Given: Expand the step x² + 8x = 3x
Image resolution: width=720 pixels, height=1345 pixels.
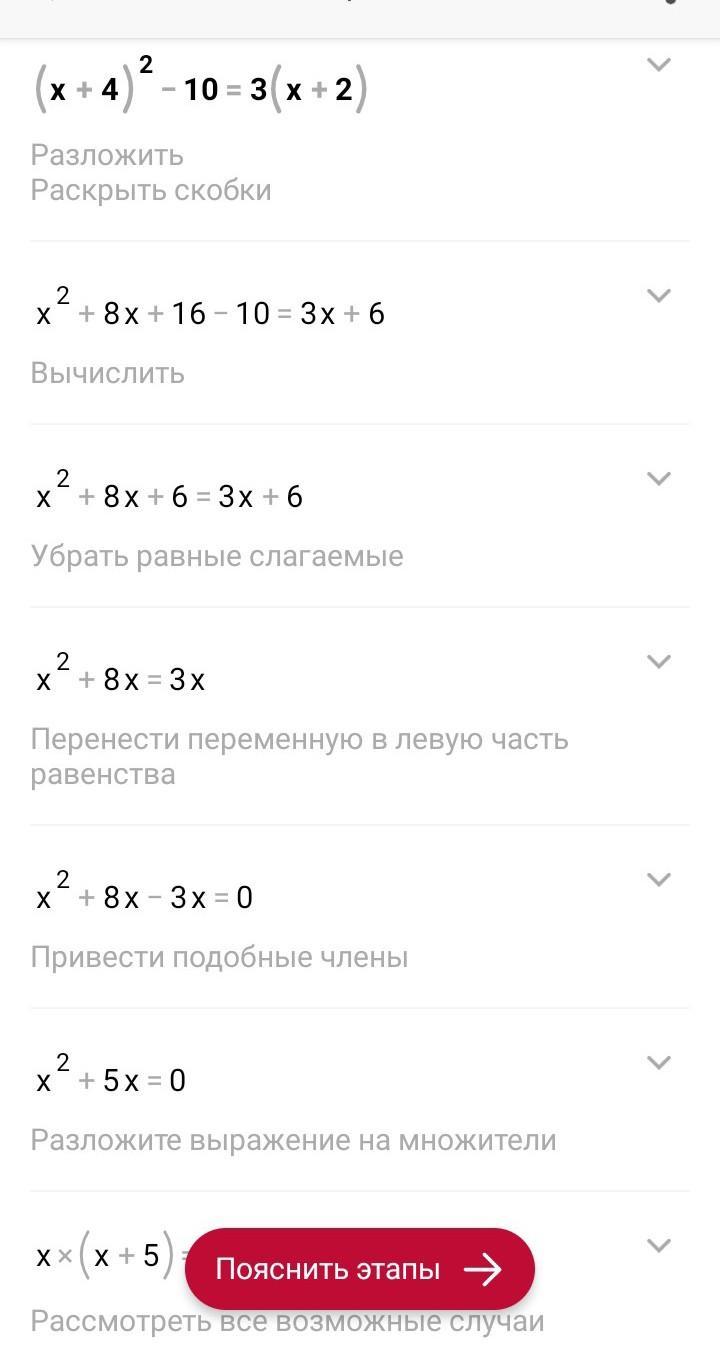Looking at the screenshot, I should (x=658, y=661).
